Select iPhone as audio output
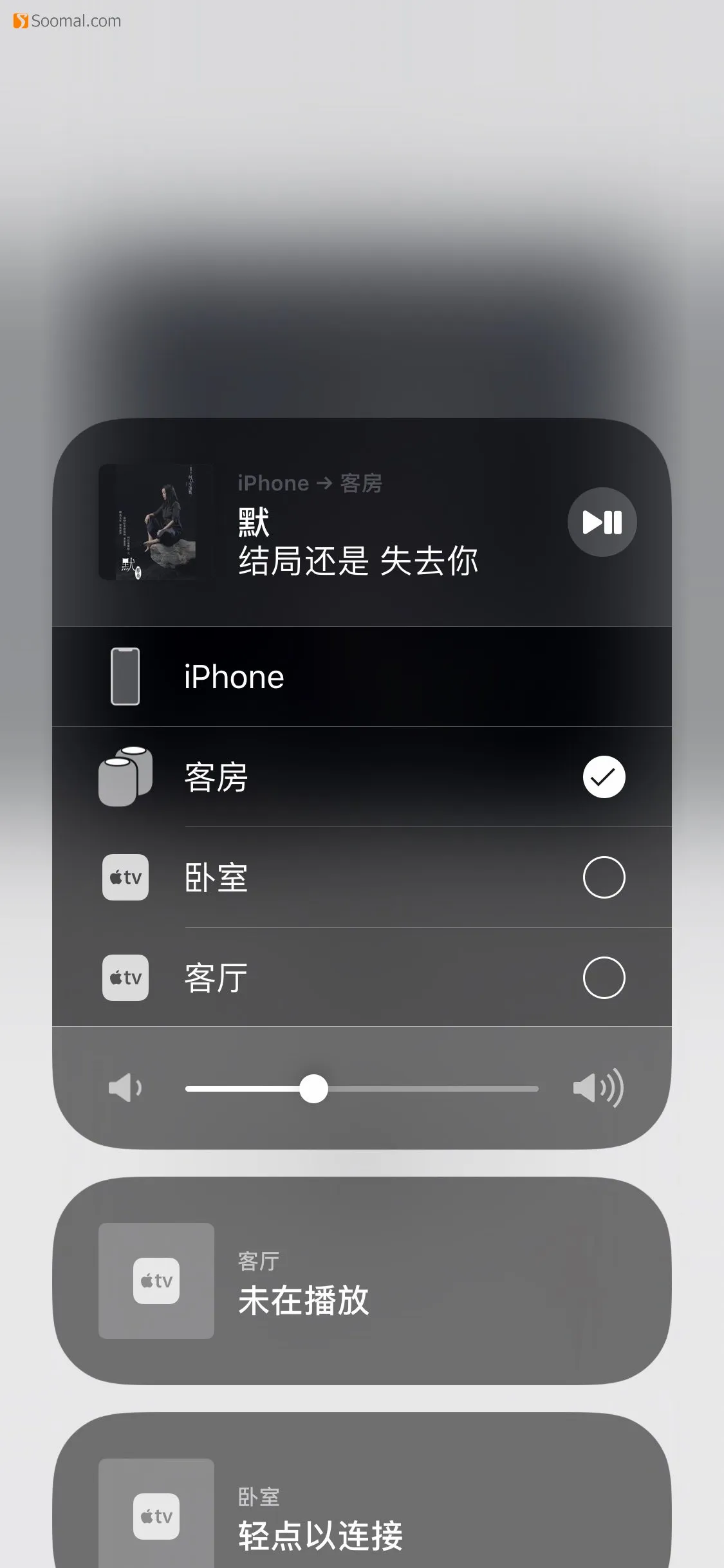 click(362, 677)
